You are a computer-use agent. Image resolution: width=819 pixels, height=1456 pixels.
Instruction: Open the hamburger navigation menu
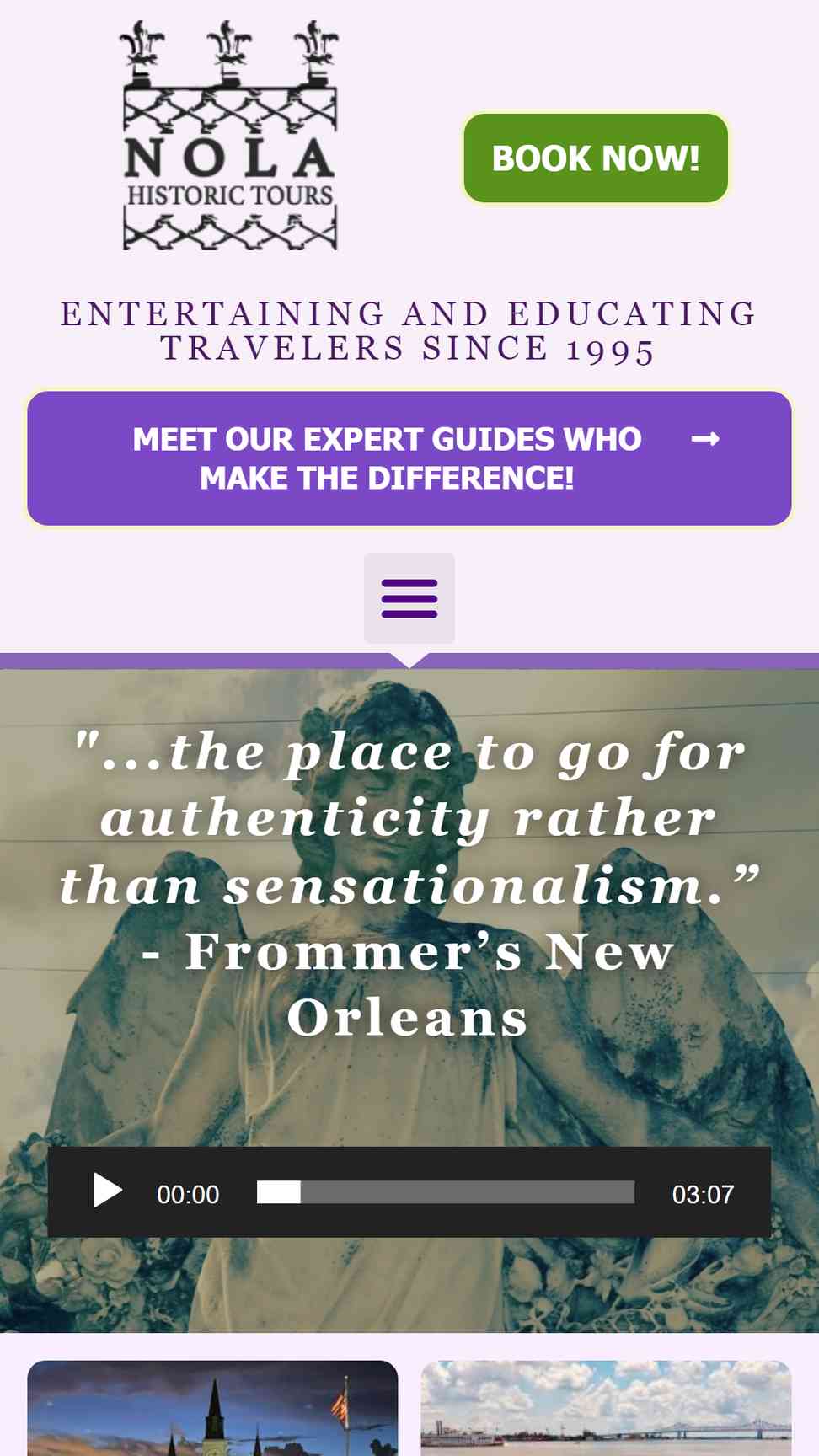tap(409, 598)
